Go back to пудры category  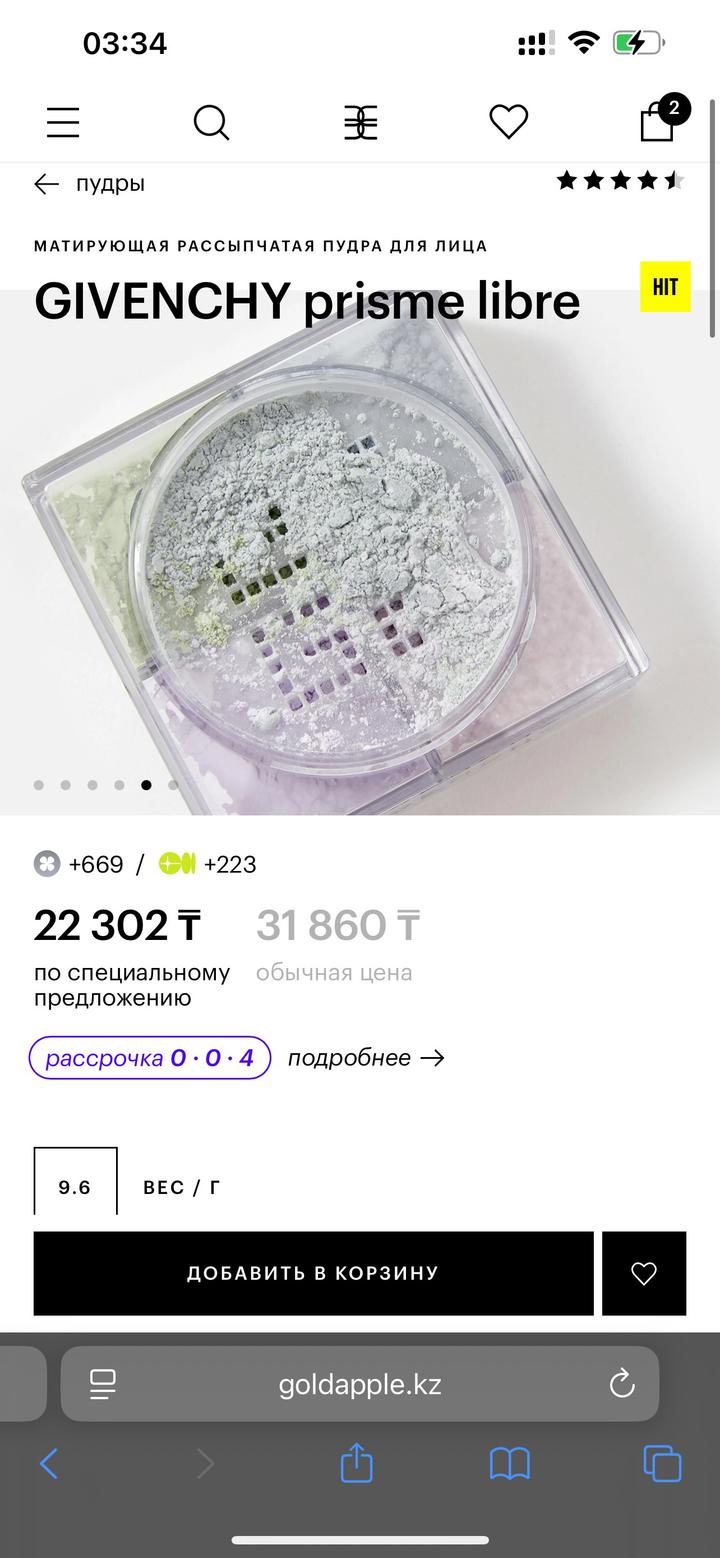(x=90, y=184)
